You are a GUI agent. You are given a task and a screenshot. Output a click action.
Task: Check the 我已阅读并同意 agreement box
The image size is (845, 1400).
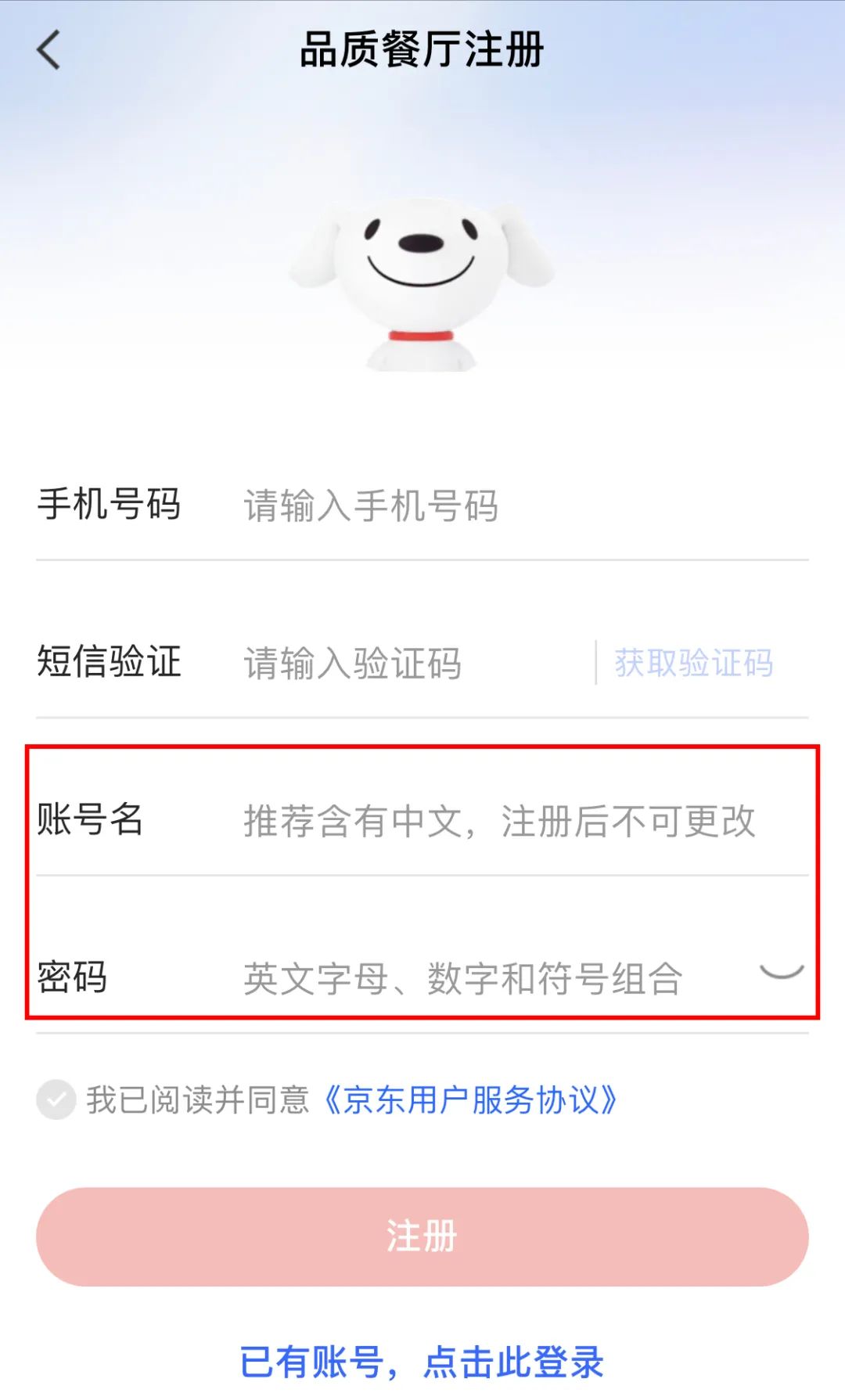56,1099
